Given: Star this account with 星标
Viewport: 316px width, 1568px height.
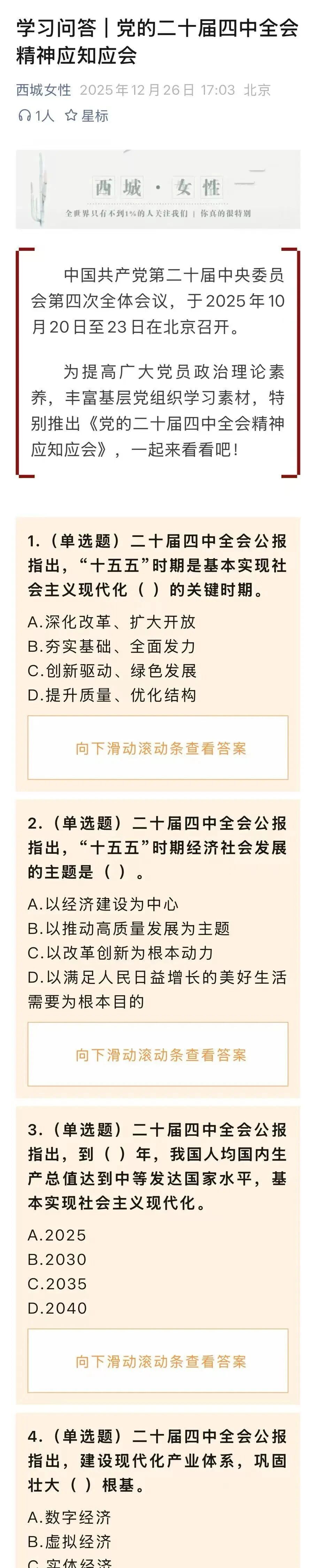Looking at the screenshot, I should [86, 116].
